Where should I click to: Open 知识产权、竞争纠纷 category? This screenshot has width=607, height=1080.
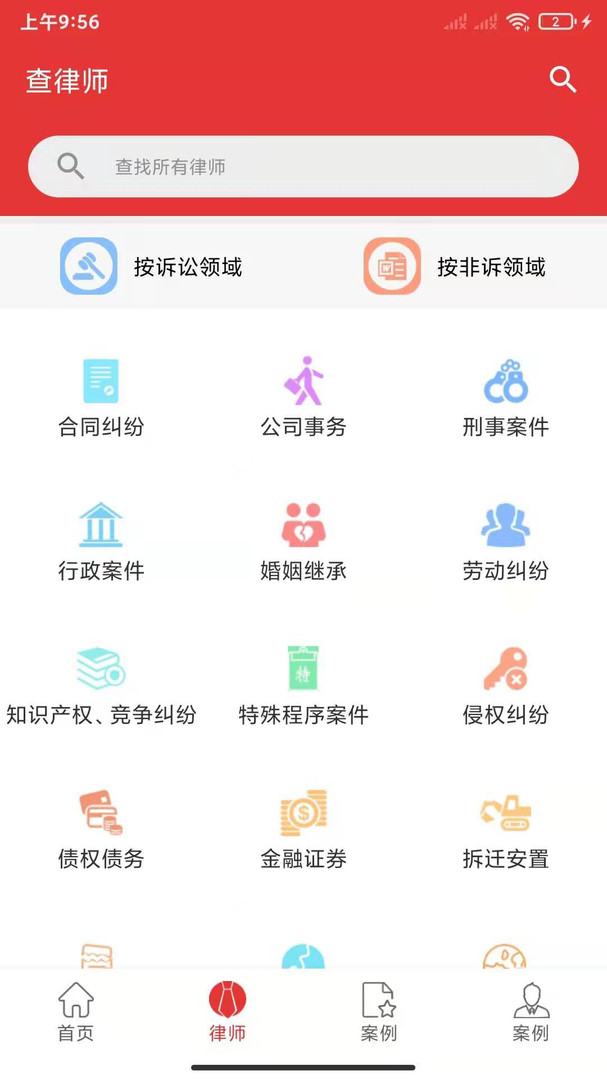(x=101, y=686)
